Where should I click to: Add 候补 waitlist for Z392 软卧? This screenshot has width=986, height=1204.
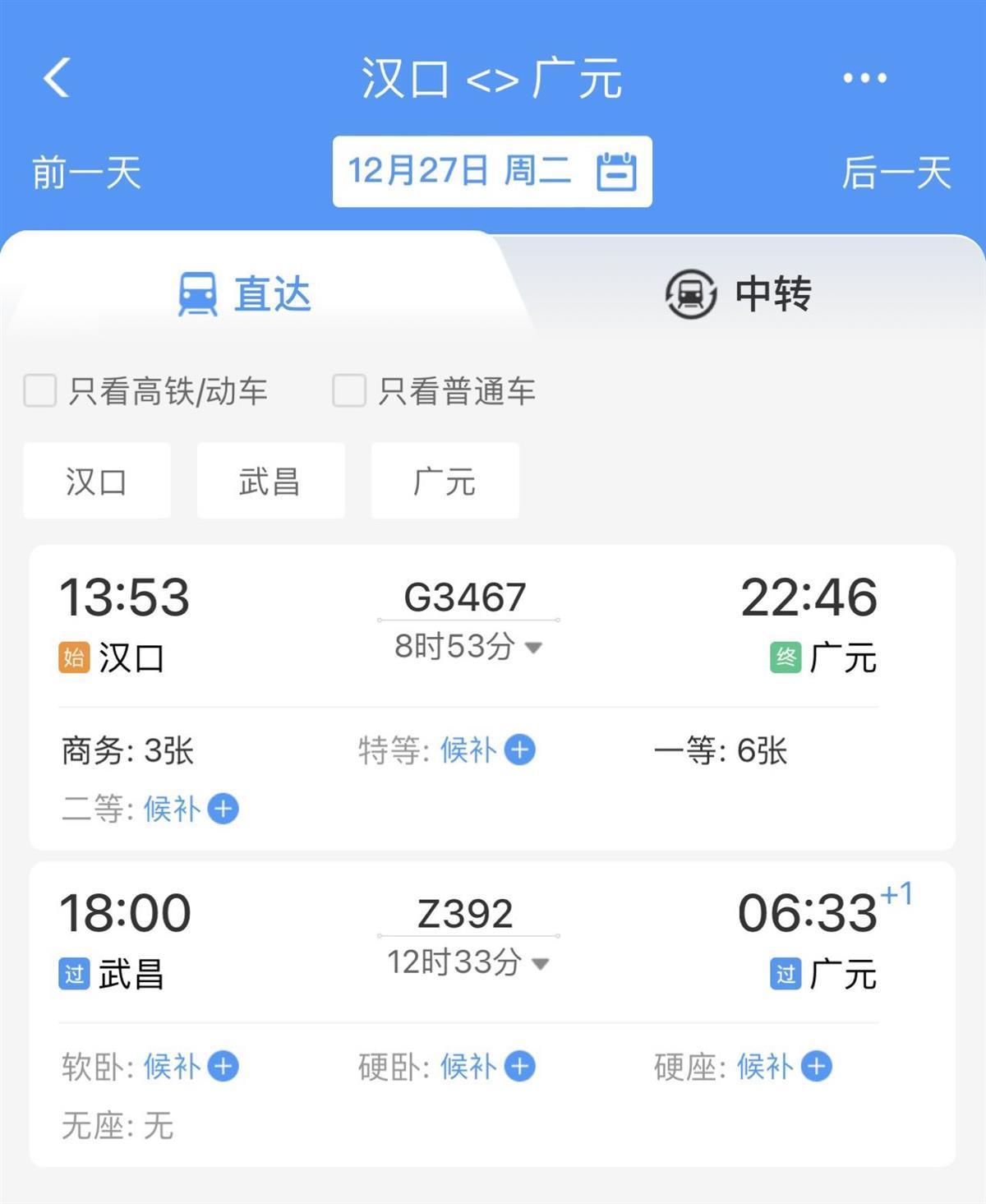click(223, 1066)
